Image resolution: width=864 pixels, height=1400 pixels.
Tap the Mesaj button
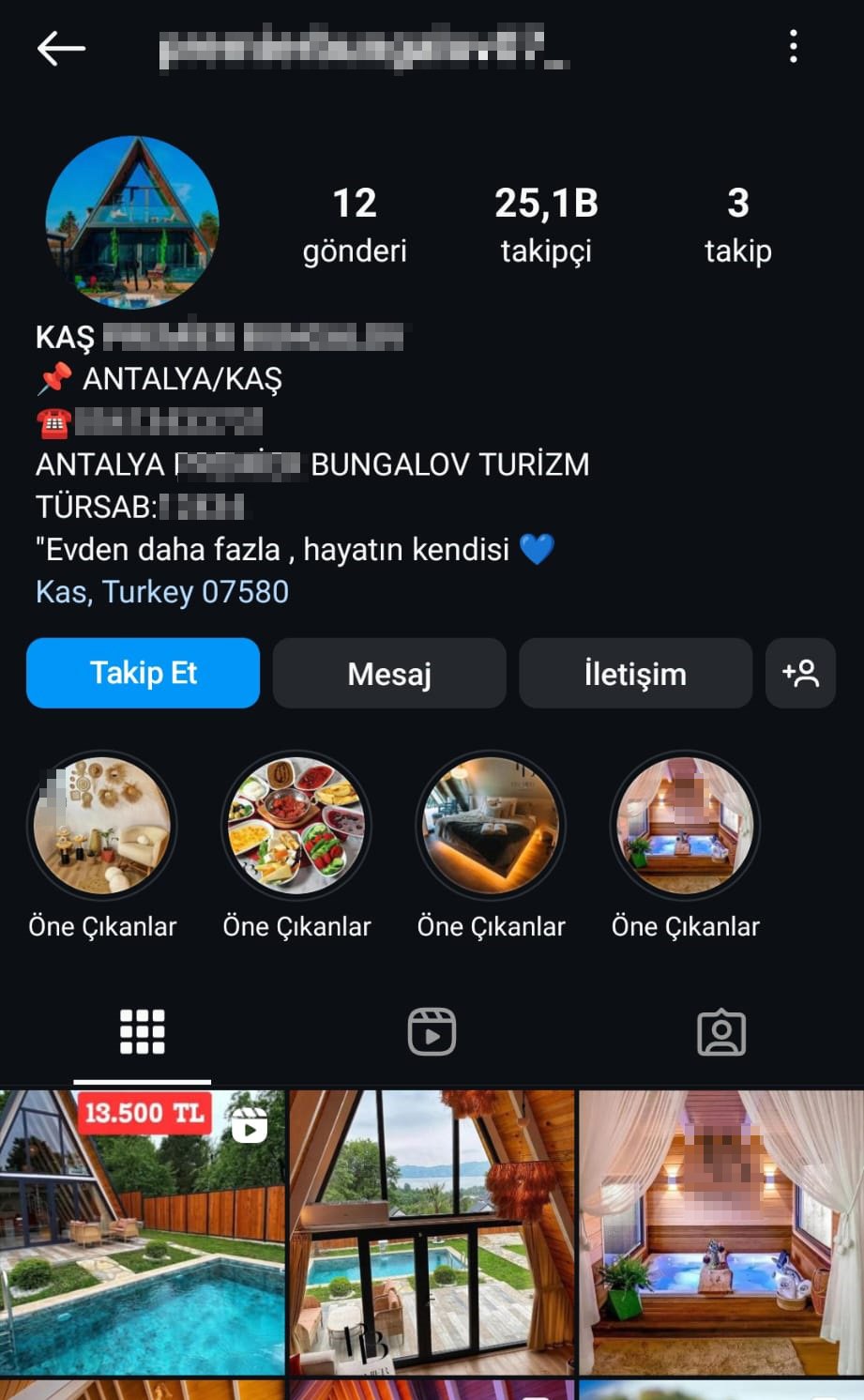click(388, 673)
